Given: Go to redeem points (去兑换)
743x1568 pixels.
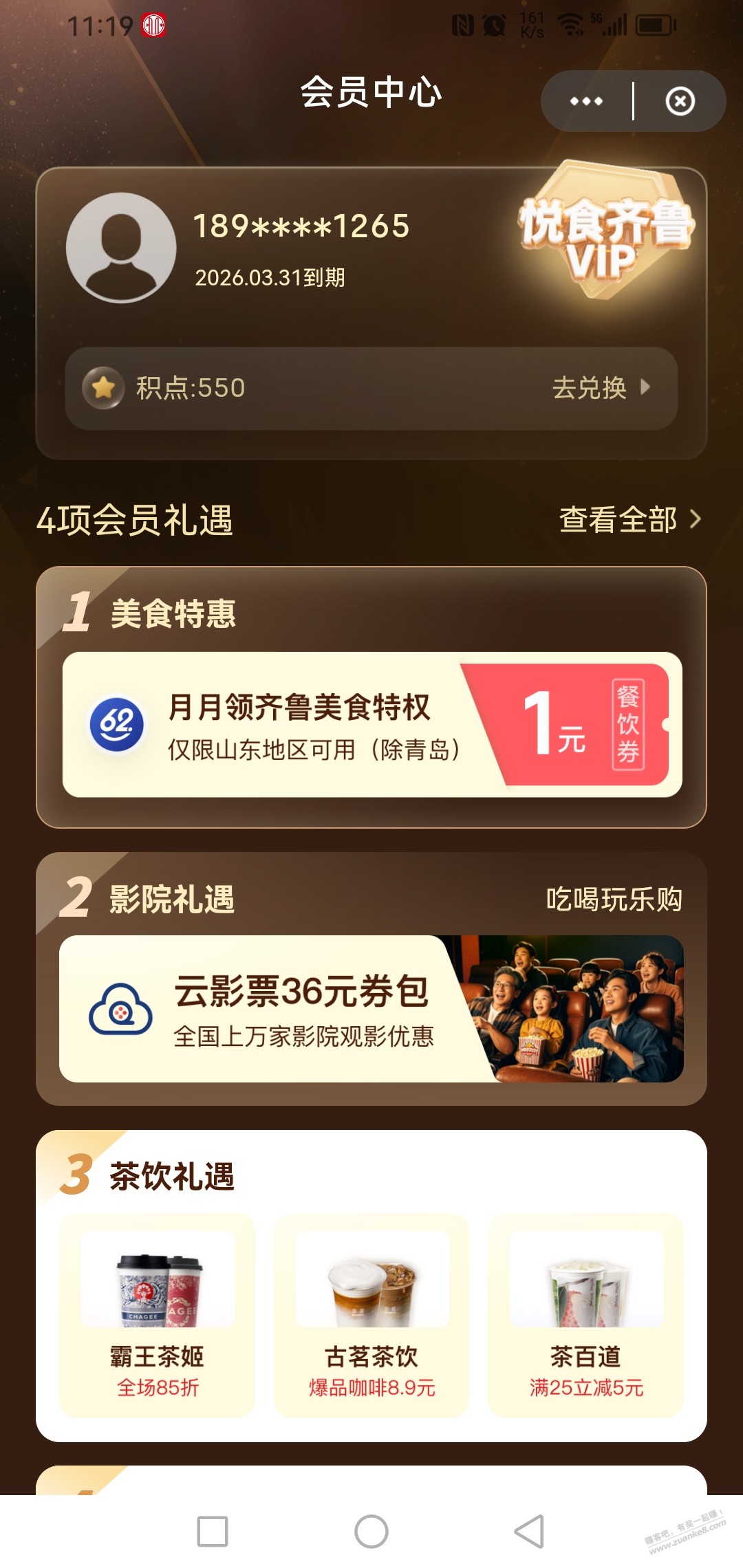Looking at the screenshot, I should click(601, 388).
